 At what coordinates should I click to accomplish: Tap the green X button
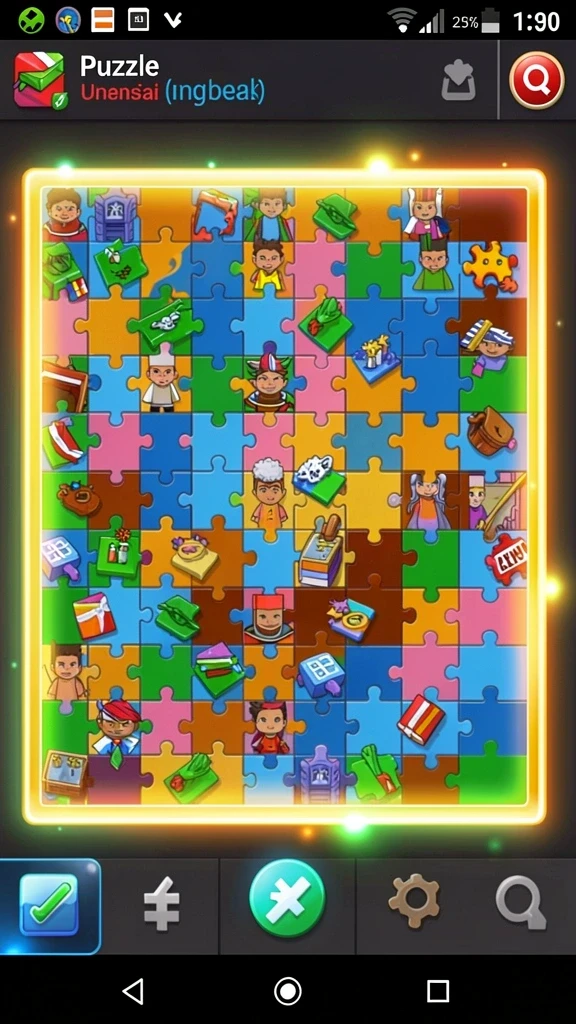click(x=287, y=897)
